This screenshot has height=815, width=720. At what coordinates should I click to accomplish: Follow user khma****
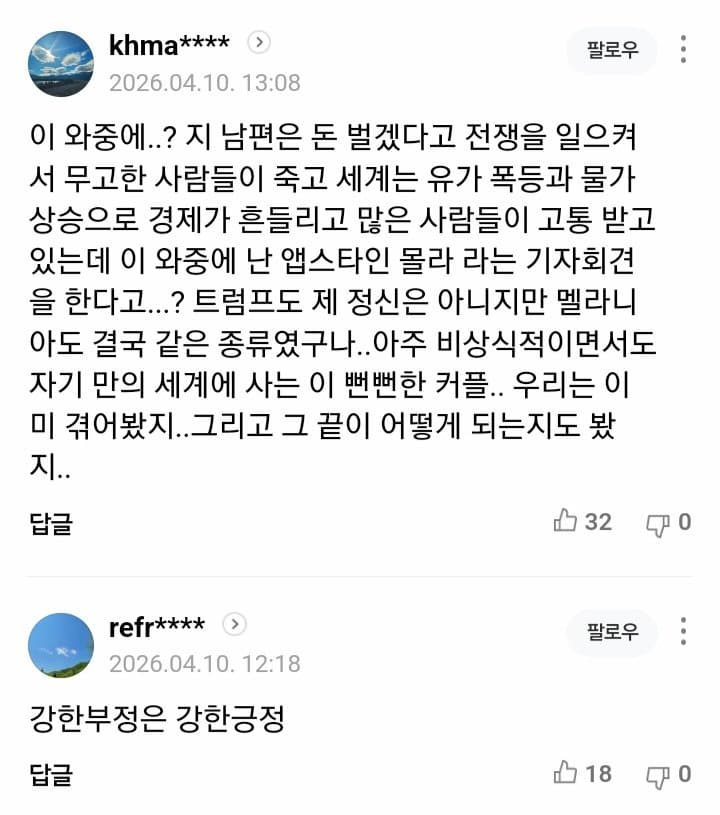[x=612, y=51]
